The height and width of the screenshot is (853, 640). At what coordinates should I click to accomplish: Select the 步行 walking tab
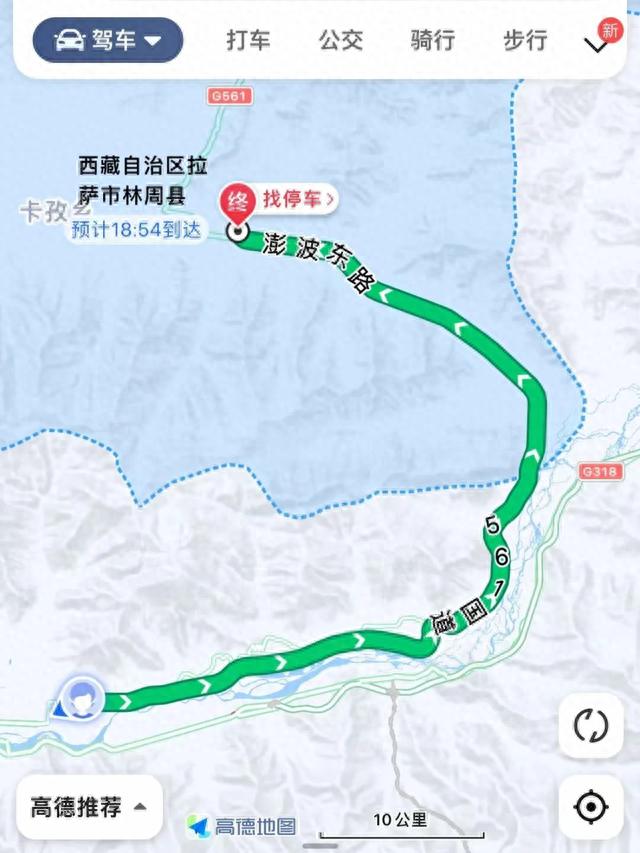[524, 41]
